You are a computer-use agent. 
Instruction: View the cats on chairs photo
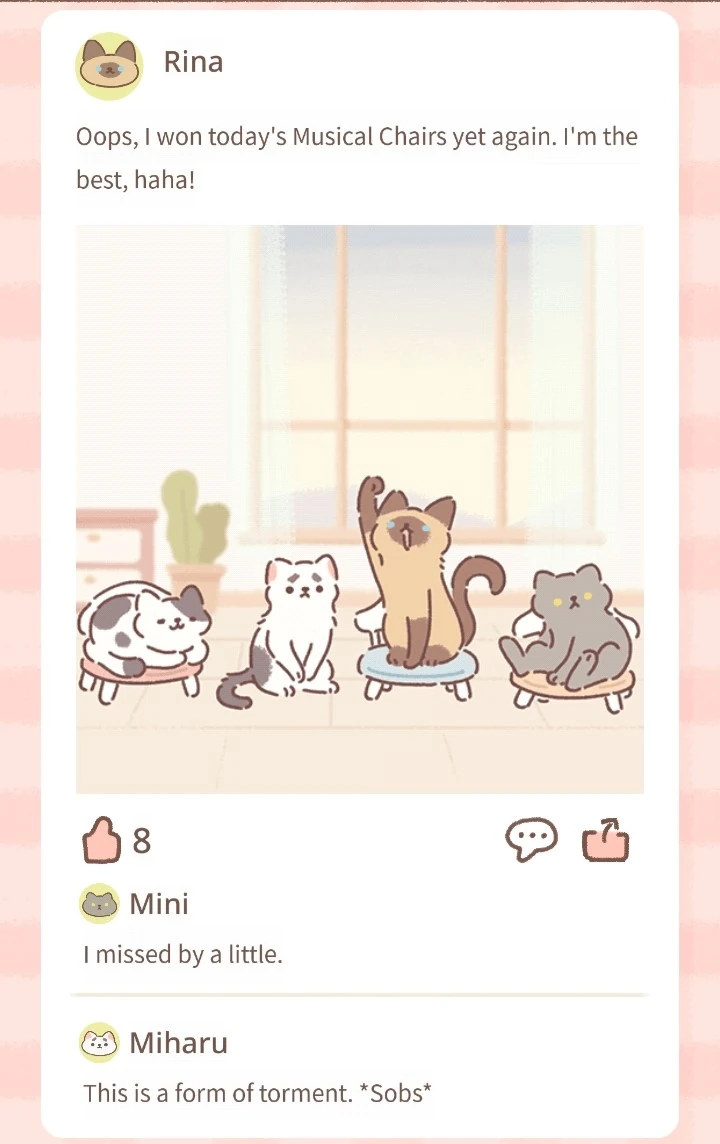(360, 508)
